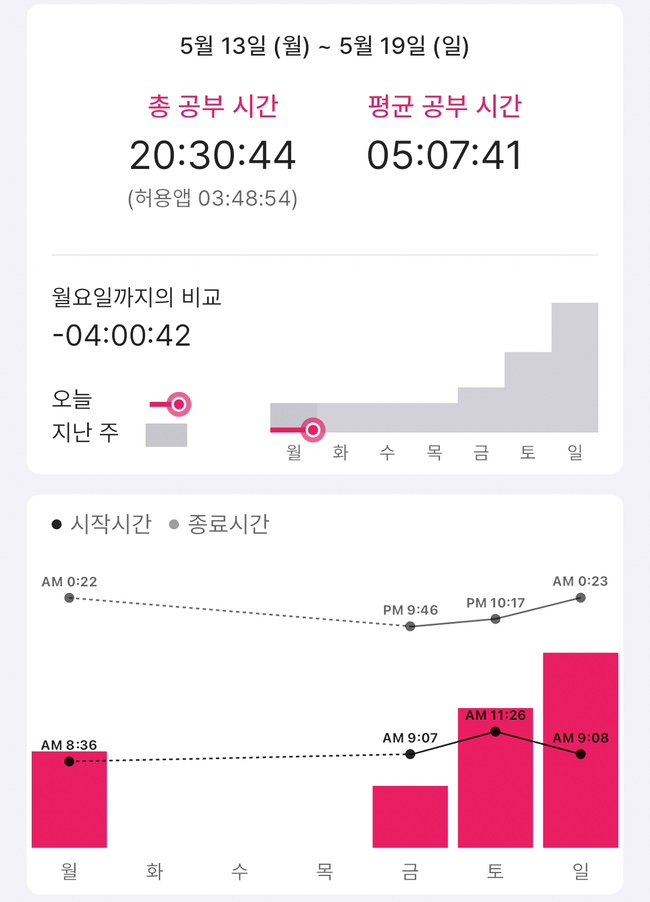Select Sunday's bar in the study chart
This screenshot has height=902, width=650.
coord(580,750)
